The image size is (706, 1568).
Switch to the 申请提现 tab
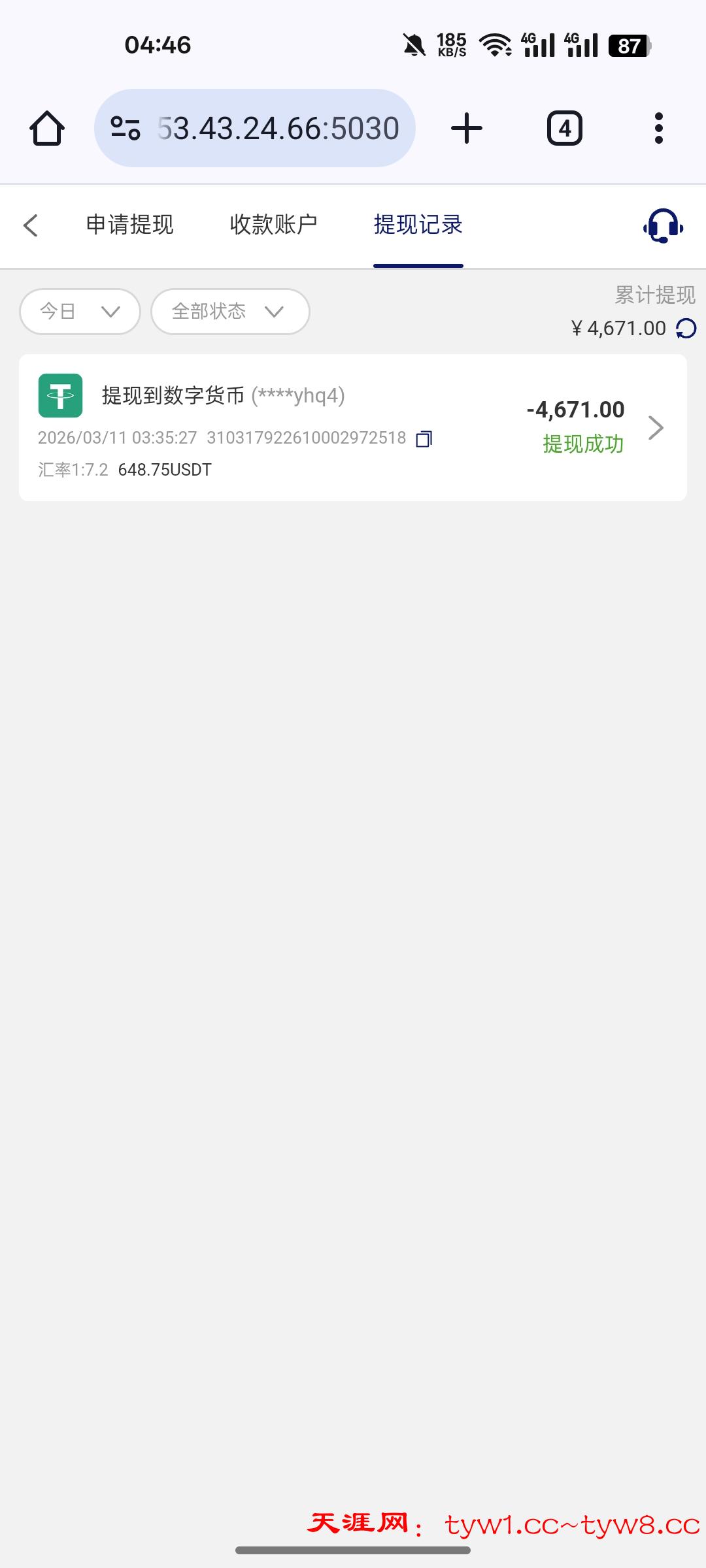click(129, 225)
